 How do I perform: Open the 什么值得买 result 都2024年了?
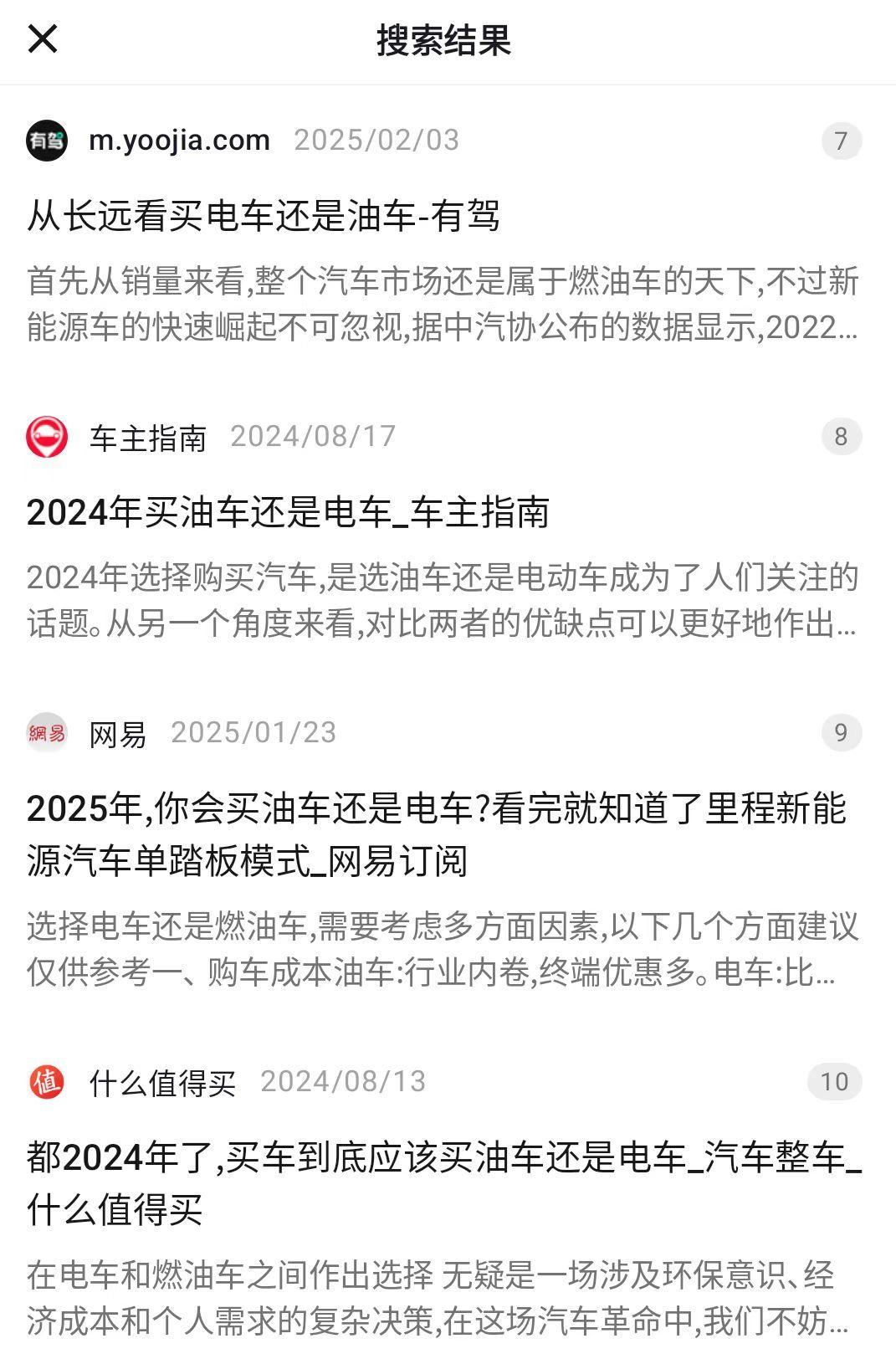tap(443, 1183)
